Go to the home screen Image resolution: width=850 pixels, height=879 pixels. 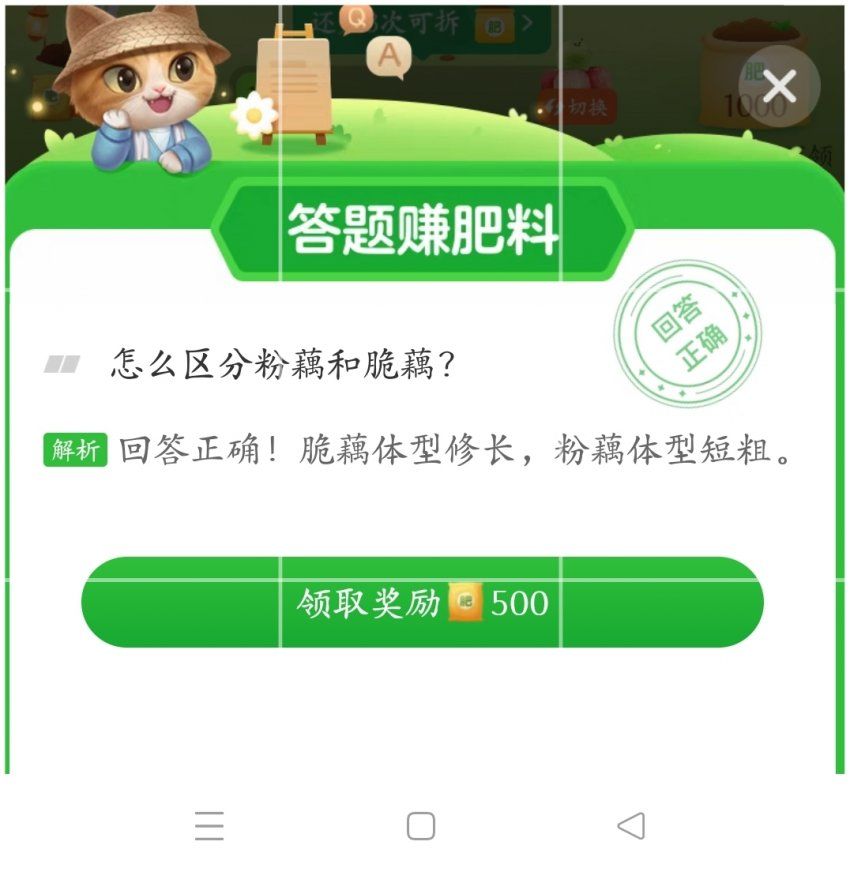[421, 826]
